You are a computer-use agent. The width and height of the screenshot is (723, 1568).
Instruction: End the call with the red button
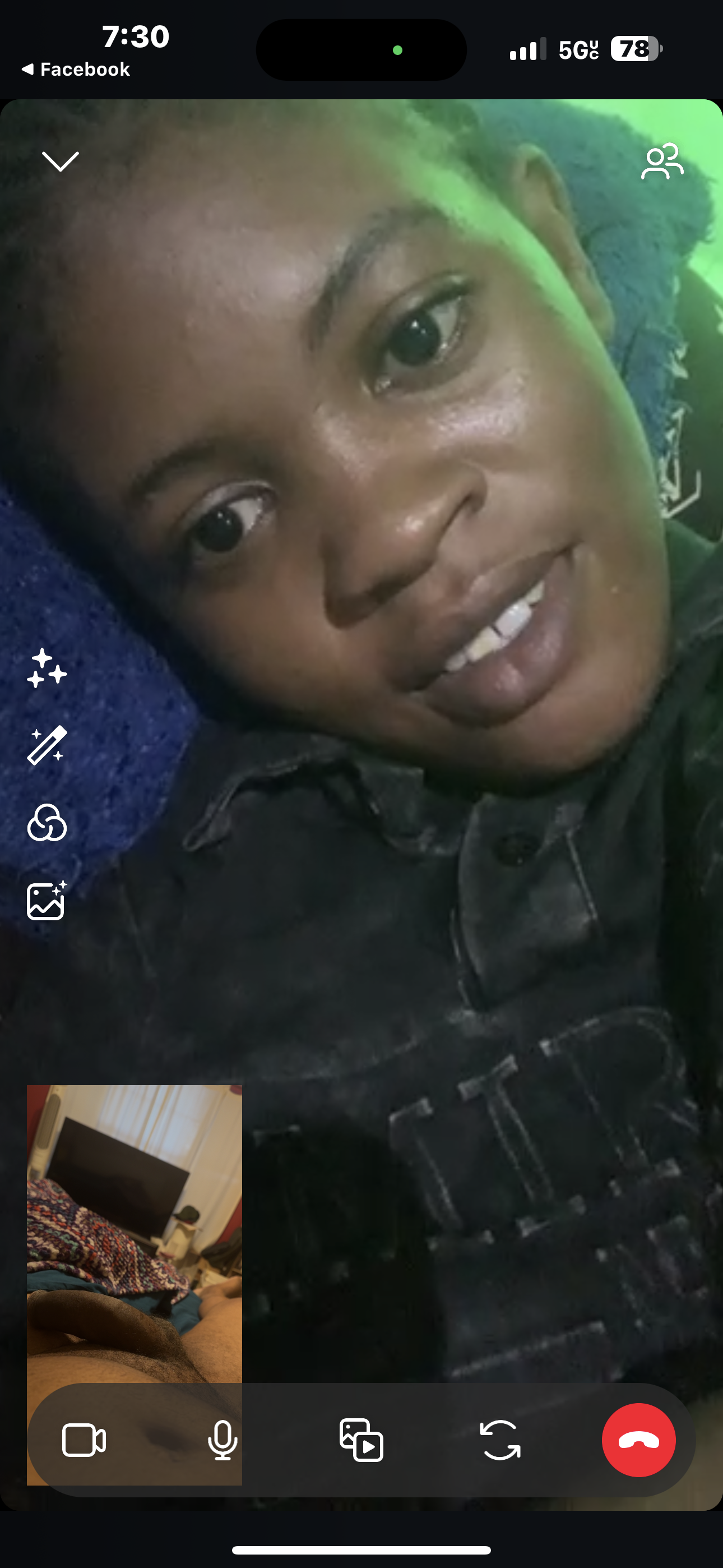638,1440
